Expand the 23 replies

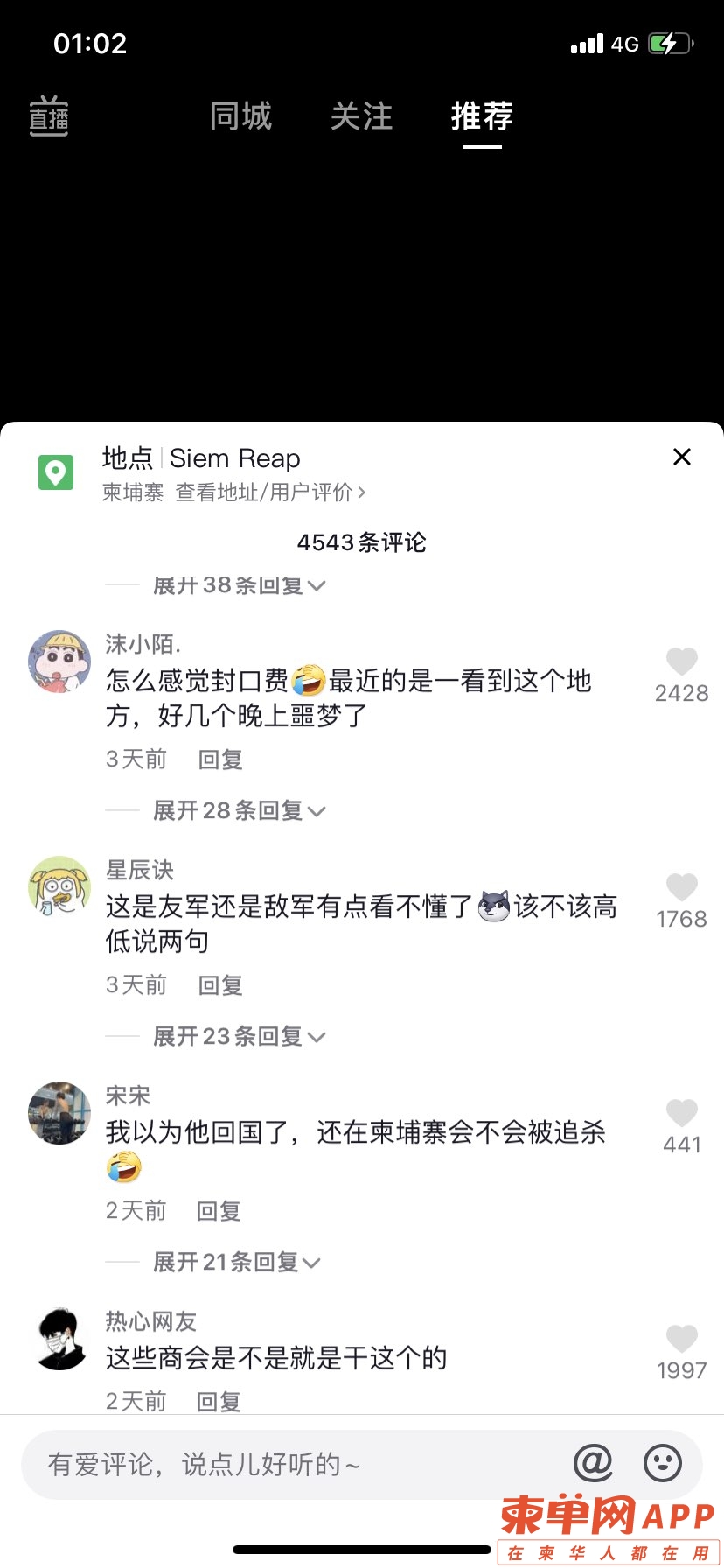238,1037
